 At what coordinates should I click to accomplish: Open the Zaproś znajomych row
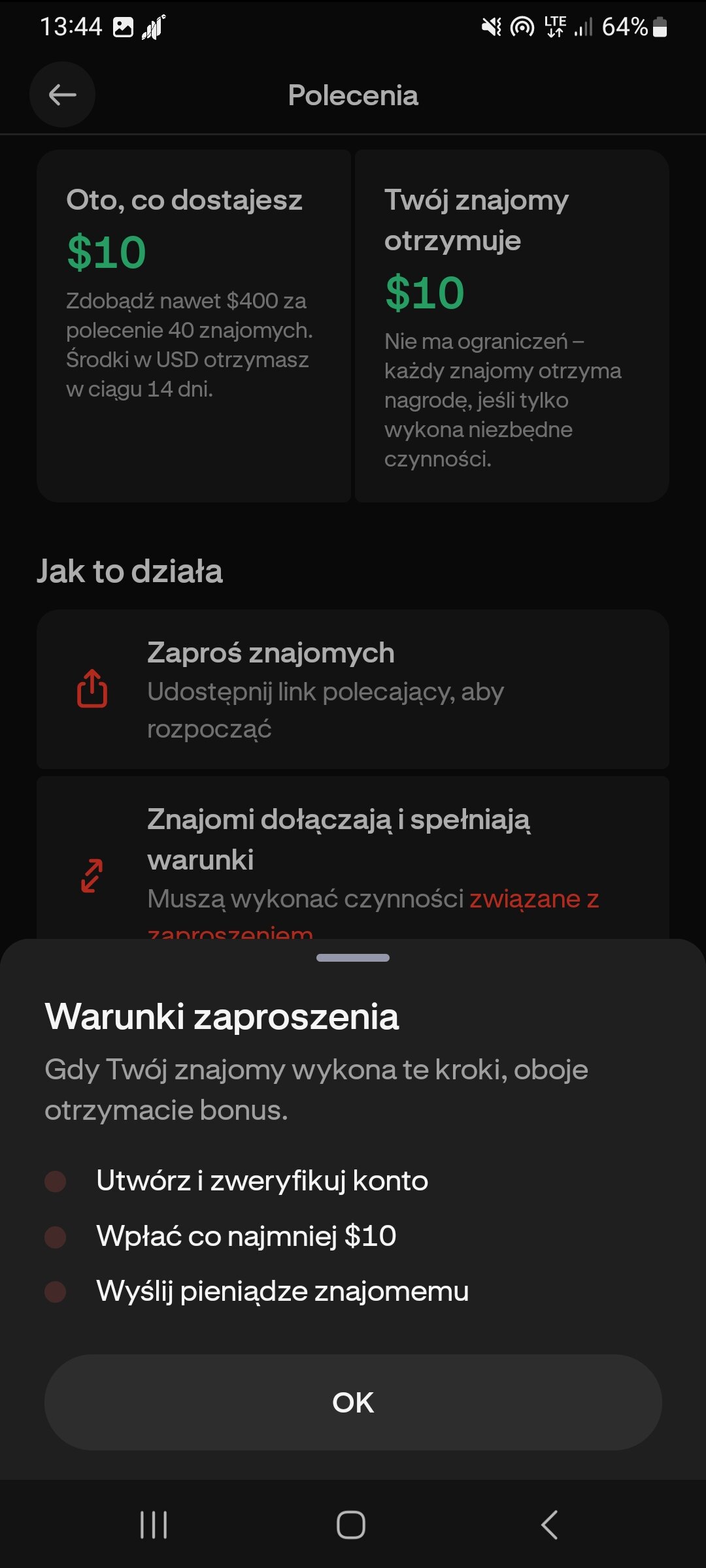(x=353, y=689)
